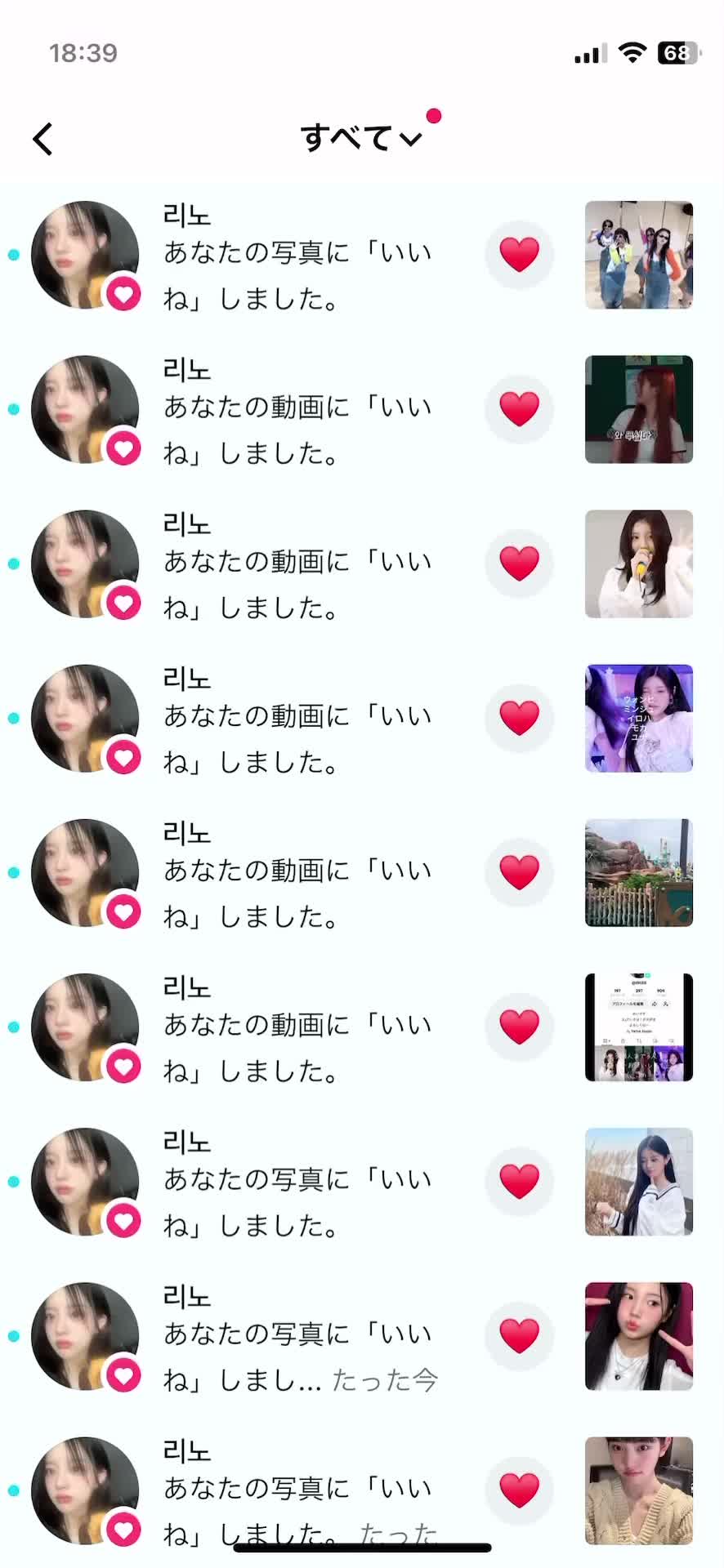Go back using the top-left arrow
The height and width of the screenshot is (1568, 724).
coord(43,139)
